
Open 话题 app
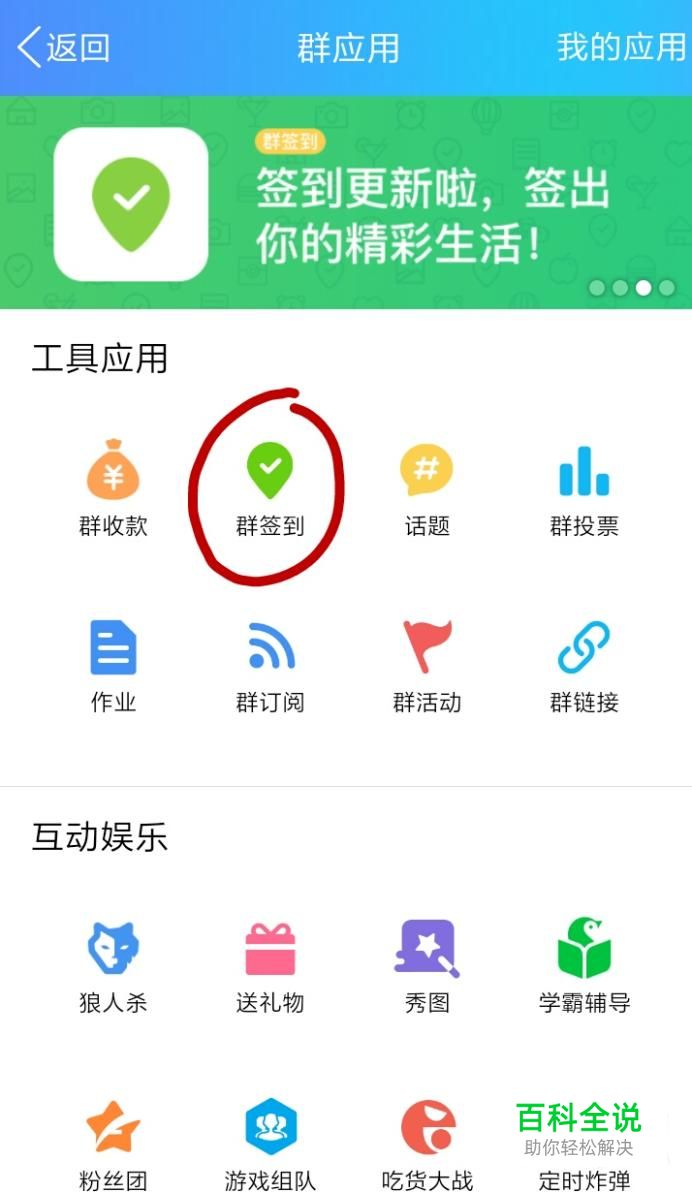point(427,489)
